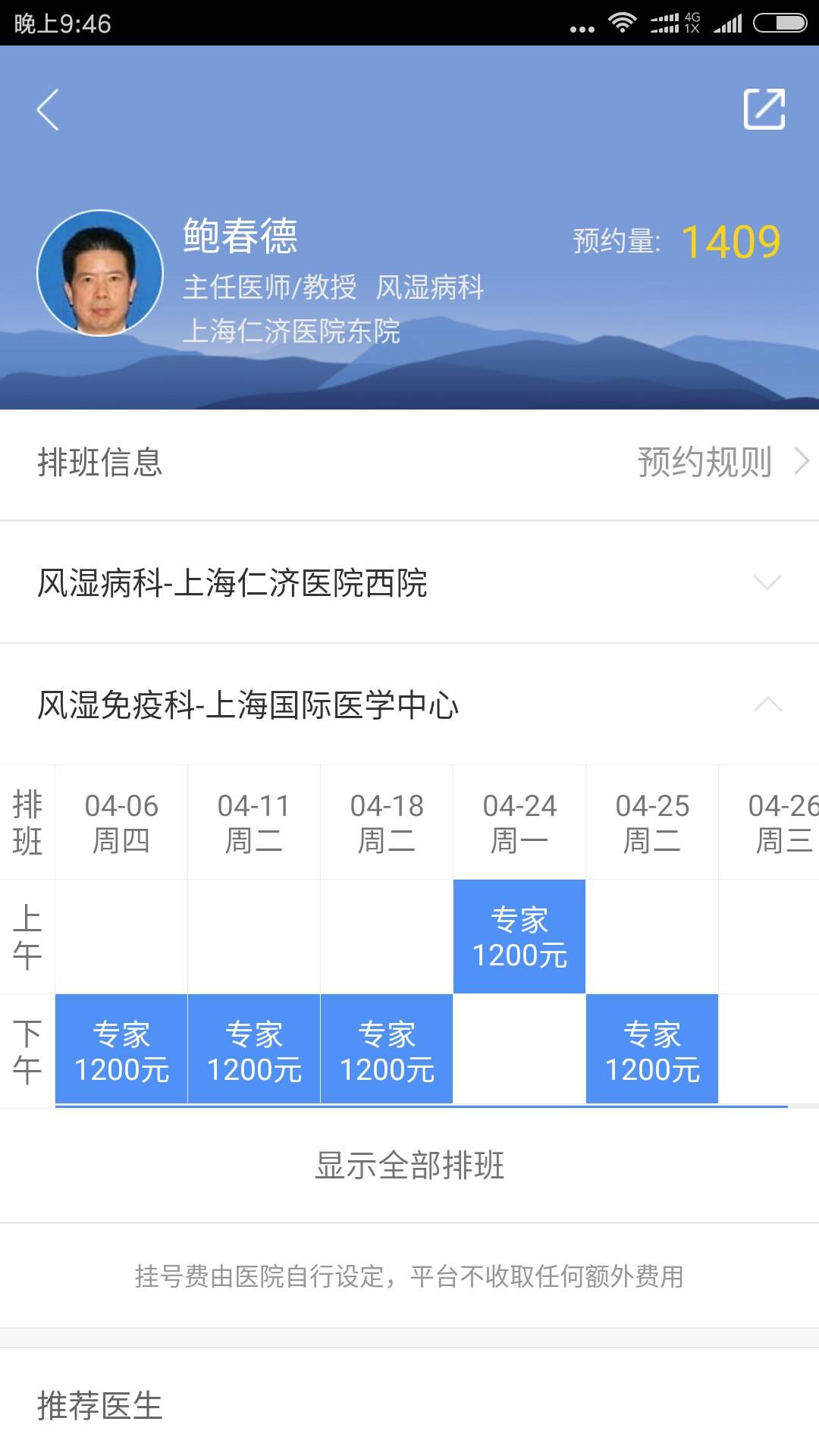Screen dimensions: 819x1456
Task: Select 04-06 Thursday afternoon 专家 slot
Action: (121, 1050)
